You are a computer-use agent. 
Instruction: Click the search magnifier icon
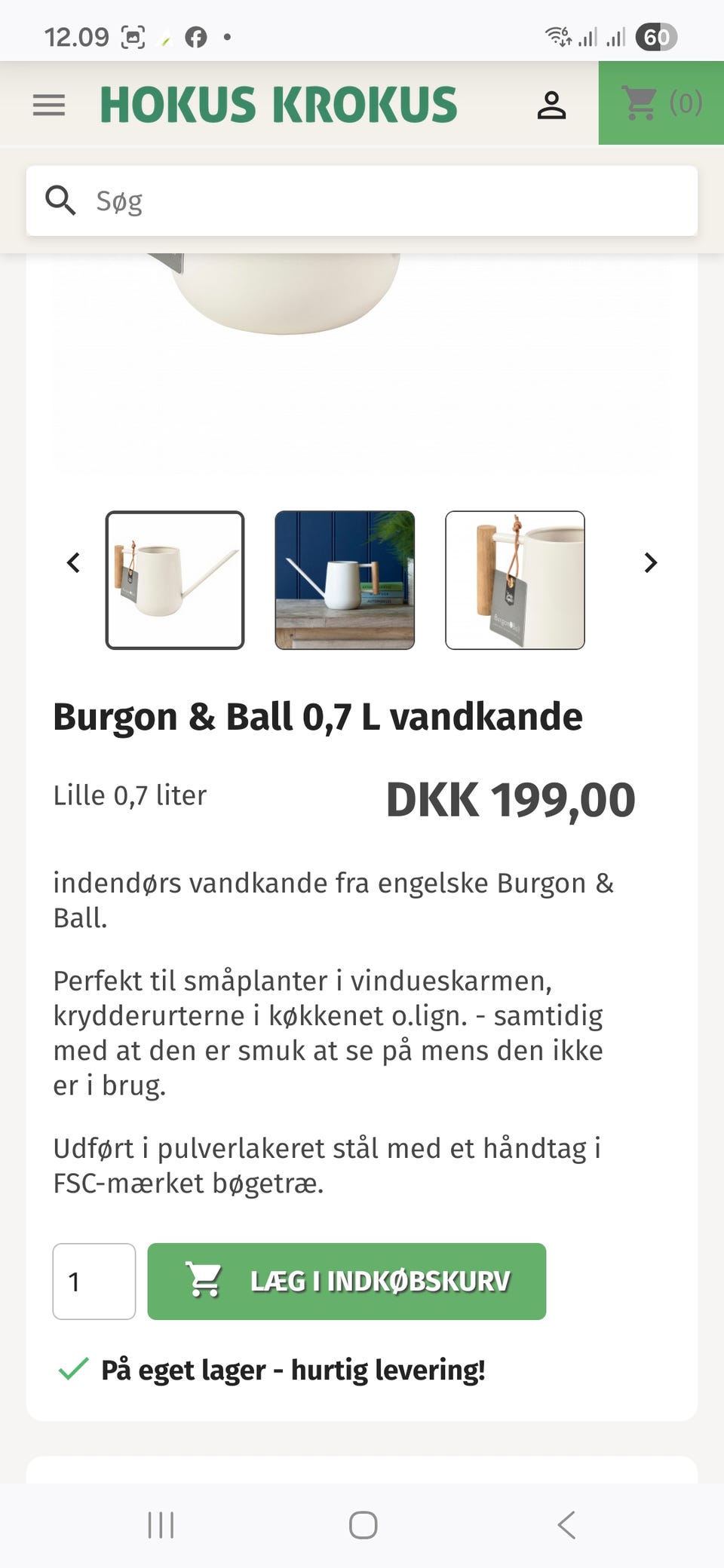(62, 201)
